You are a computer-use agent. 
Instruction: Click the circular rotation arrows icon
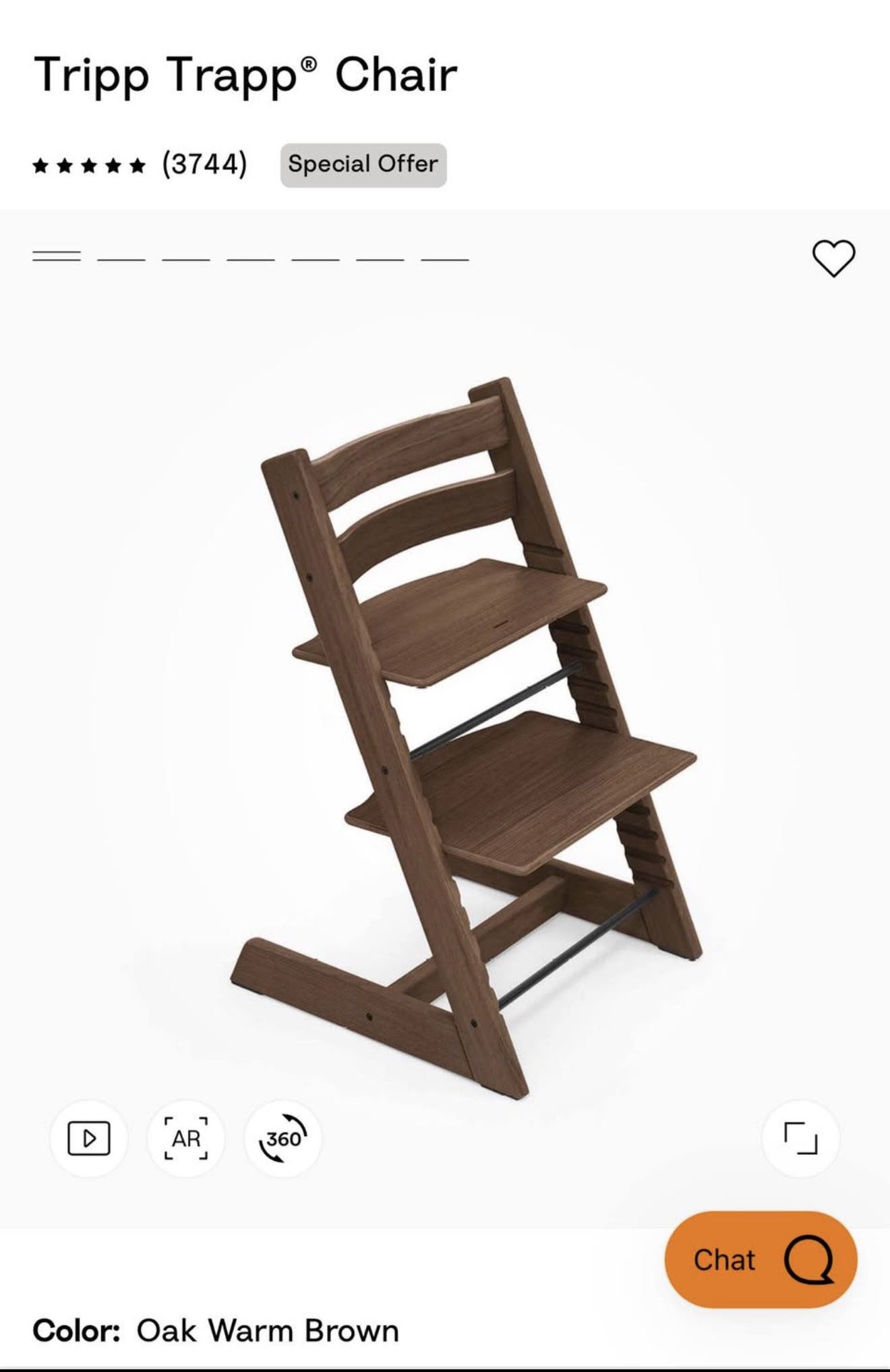(283, 1138)
